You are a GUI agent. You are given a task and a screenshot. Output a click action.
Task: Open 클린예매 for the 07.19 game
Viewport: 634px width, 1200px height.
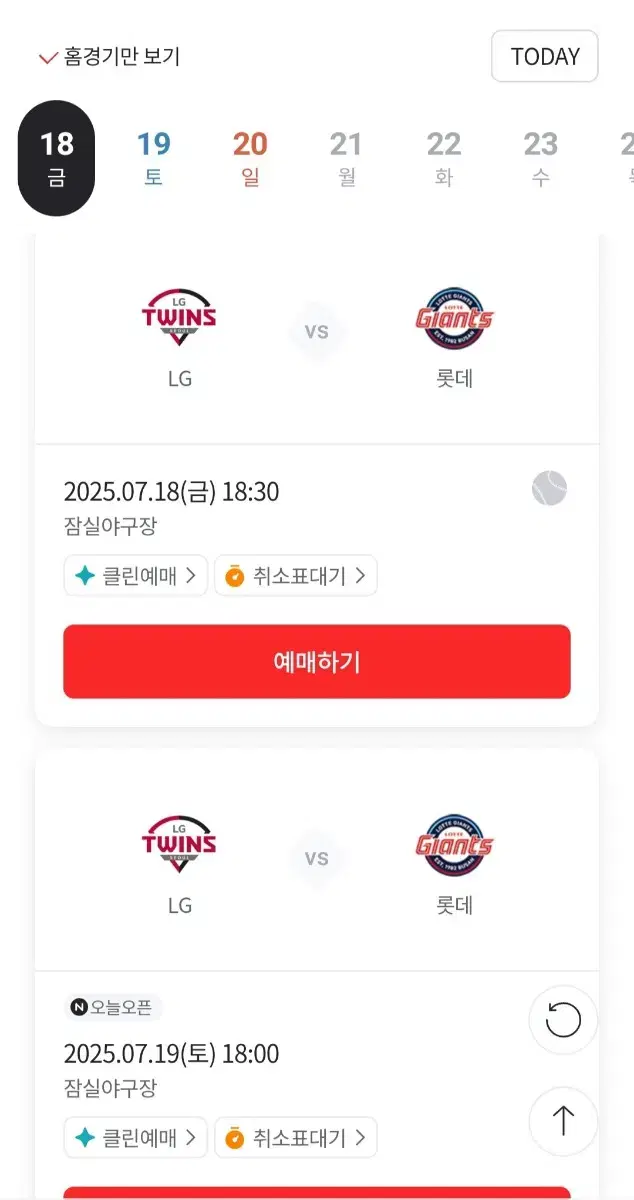pyautogui.click(x=136, y=1138)
